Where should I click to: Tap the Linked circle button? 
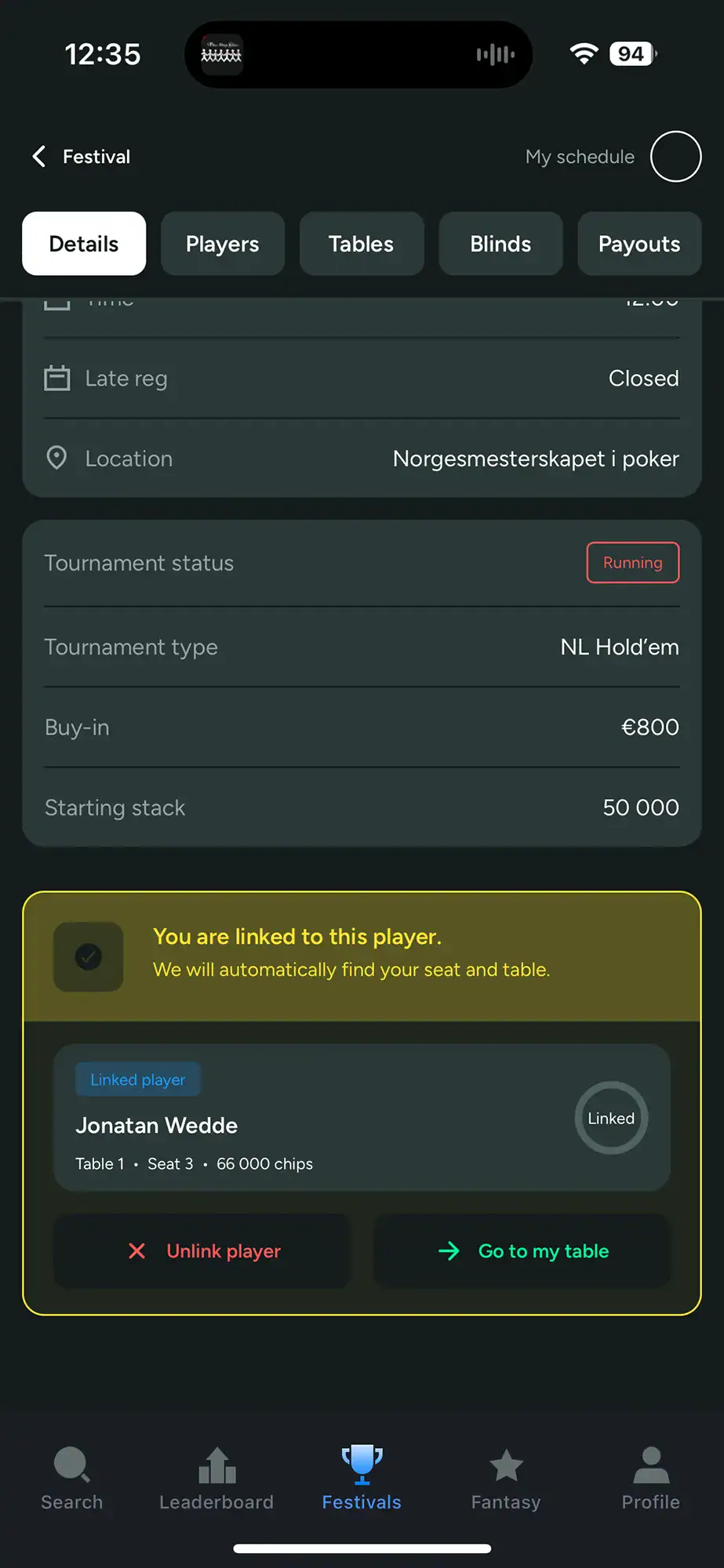(611, 1118)
